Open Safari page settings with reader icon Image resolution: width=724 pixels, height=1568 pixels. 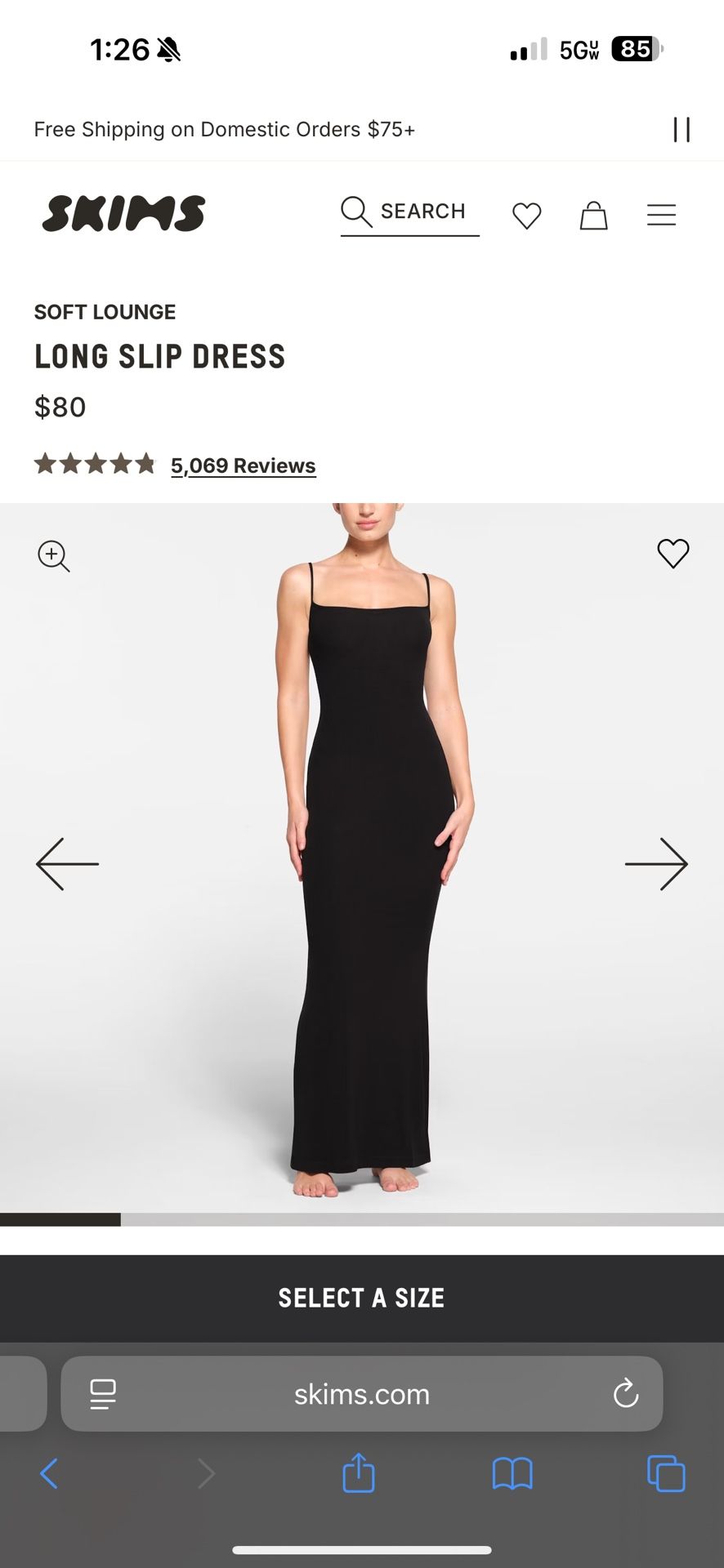click(x=102, y=1394)
